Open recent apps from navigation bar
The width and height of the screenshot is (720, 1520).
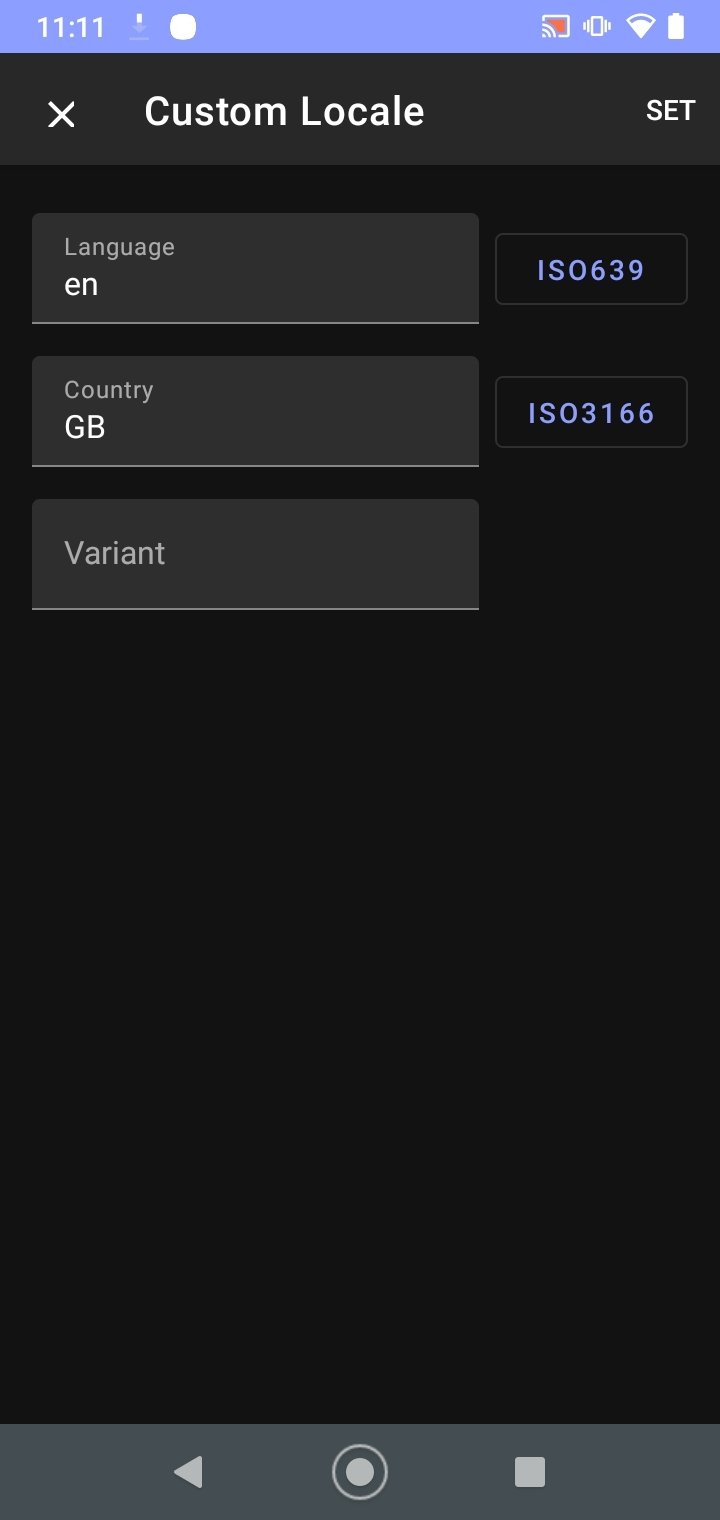(x=529, y=1472)
